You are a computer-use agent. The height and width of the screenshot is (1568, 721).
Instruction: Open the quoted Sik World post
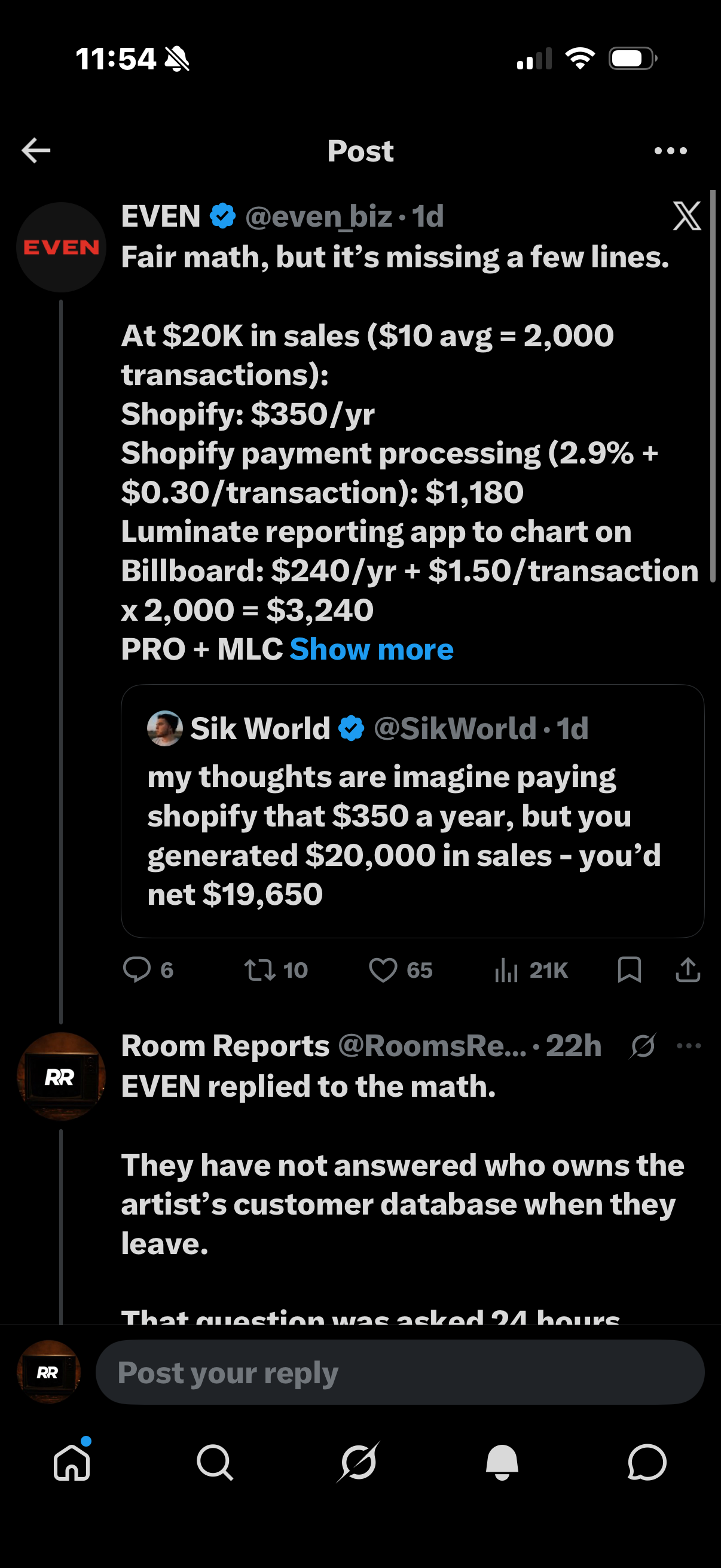tap(413, 811)
